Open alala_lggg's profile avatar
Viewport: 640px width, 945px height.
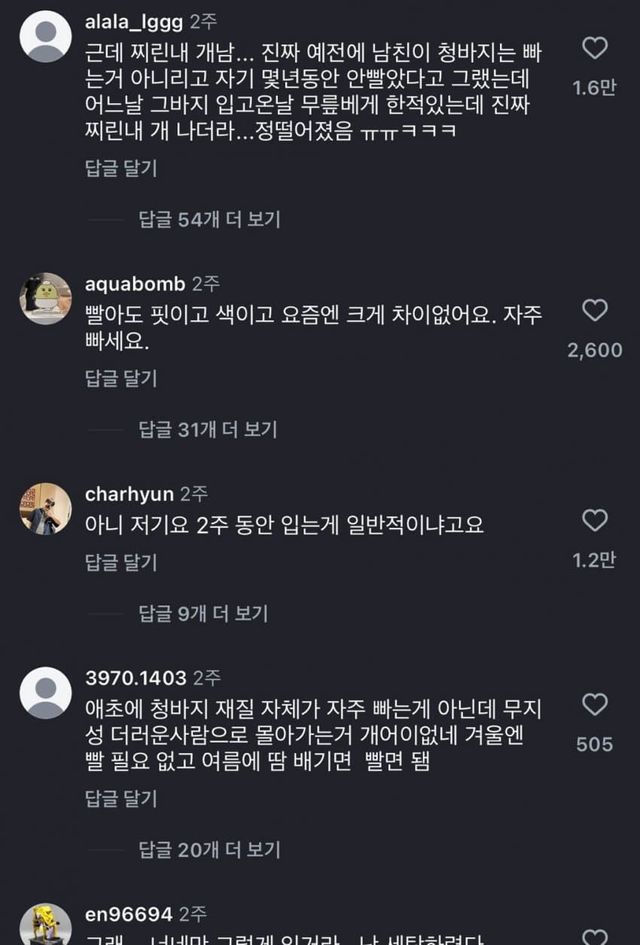click(46, 37)
